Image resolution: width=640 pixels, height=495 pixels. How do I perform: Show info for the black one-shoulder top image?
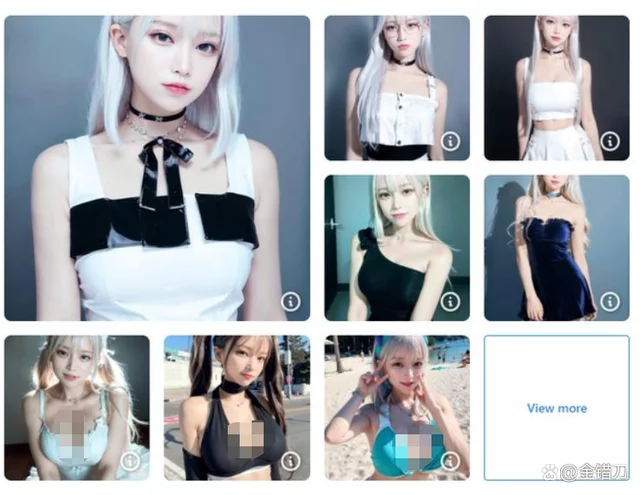[451, 301]
